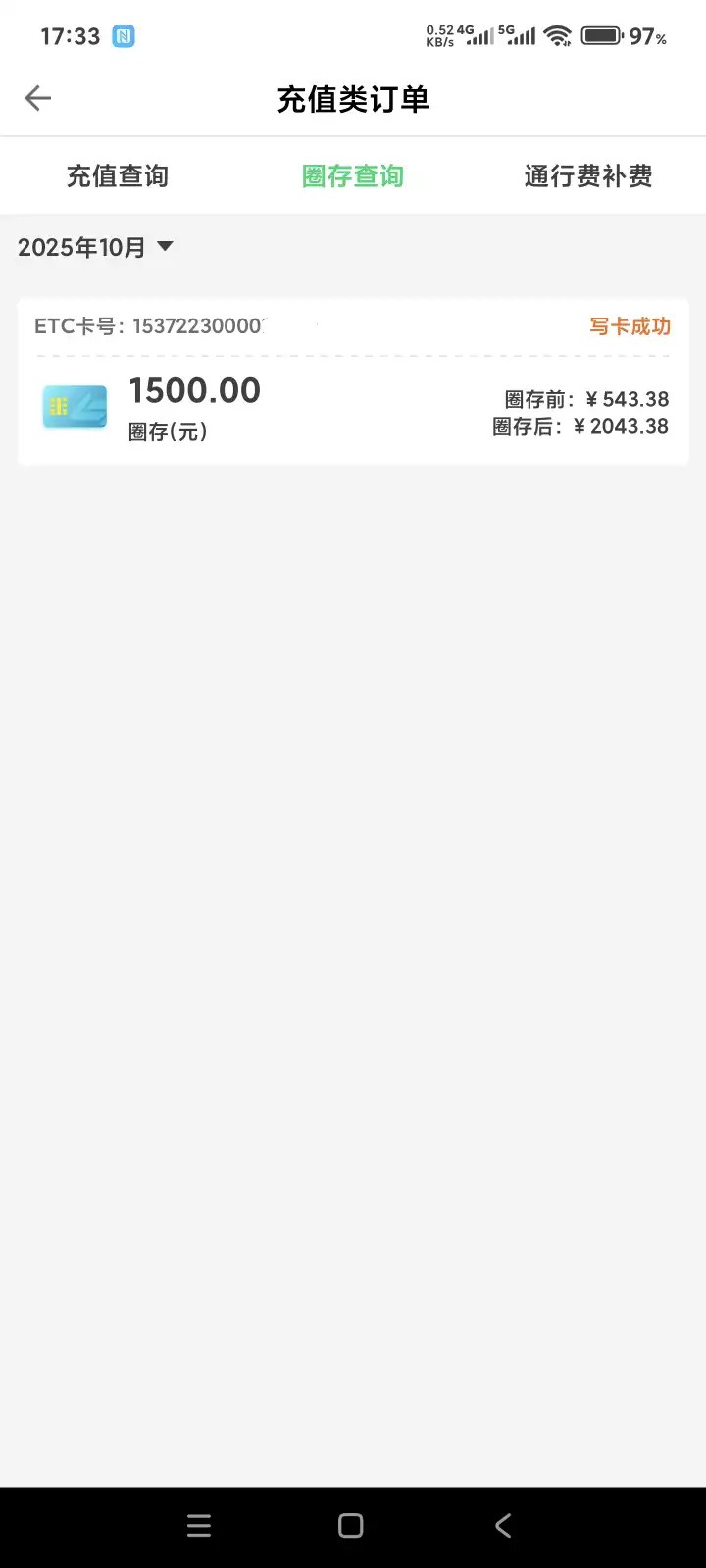Viewport: 706px width, 1568px height.
Task: Expand the 2025年10月 month picker
Action: 96,247
